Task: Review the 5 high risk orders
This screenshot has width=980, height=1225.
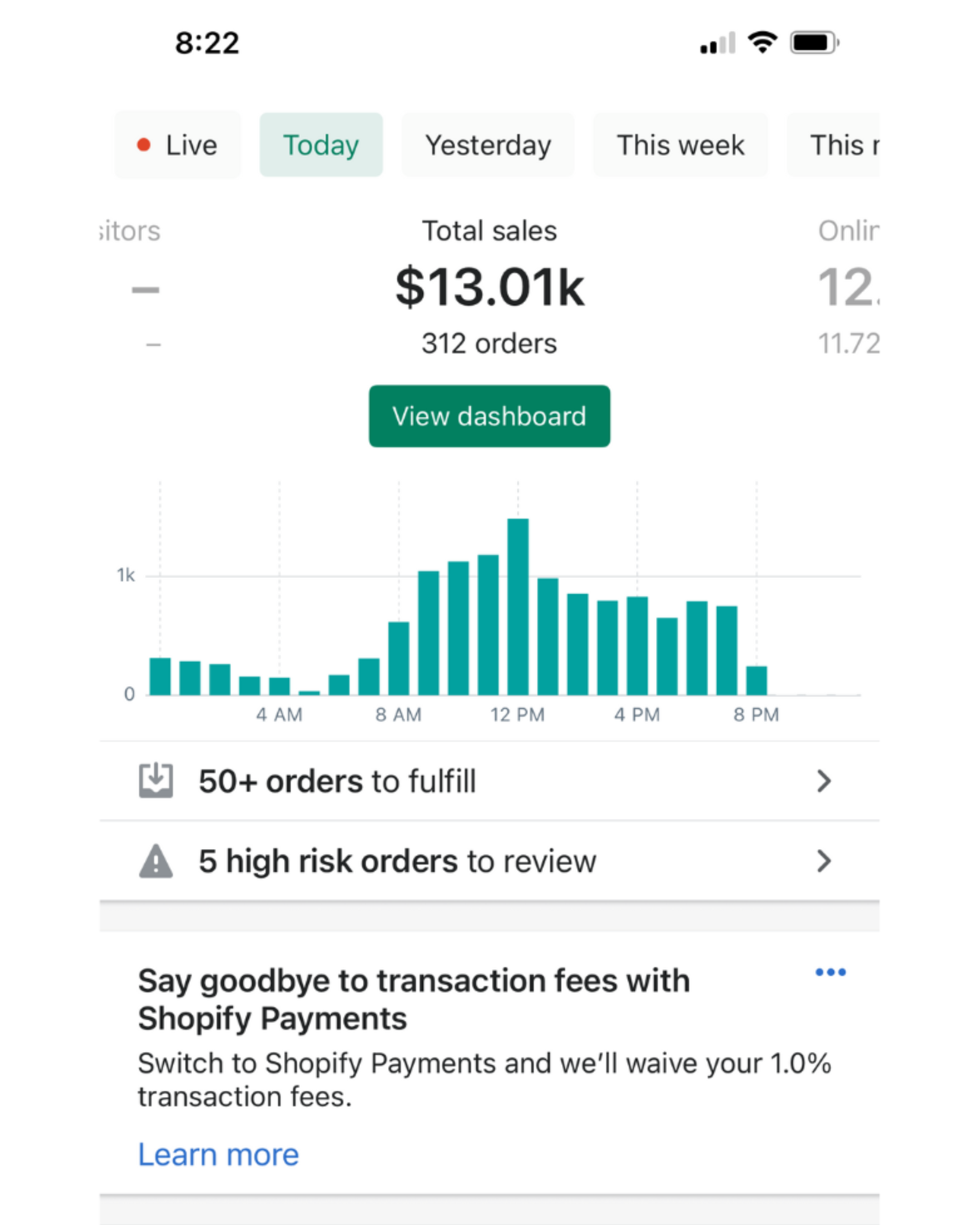Action: point(489,861)
